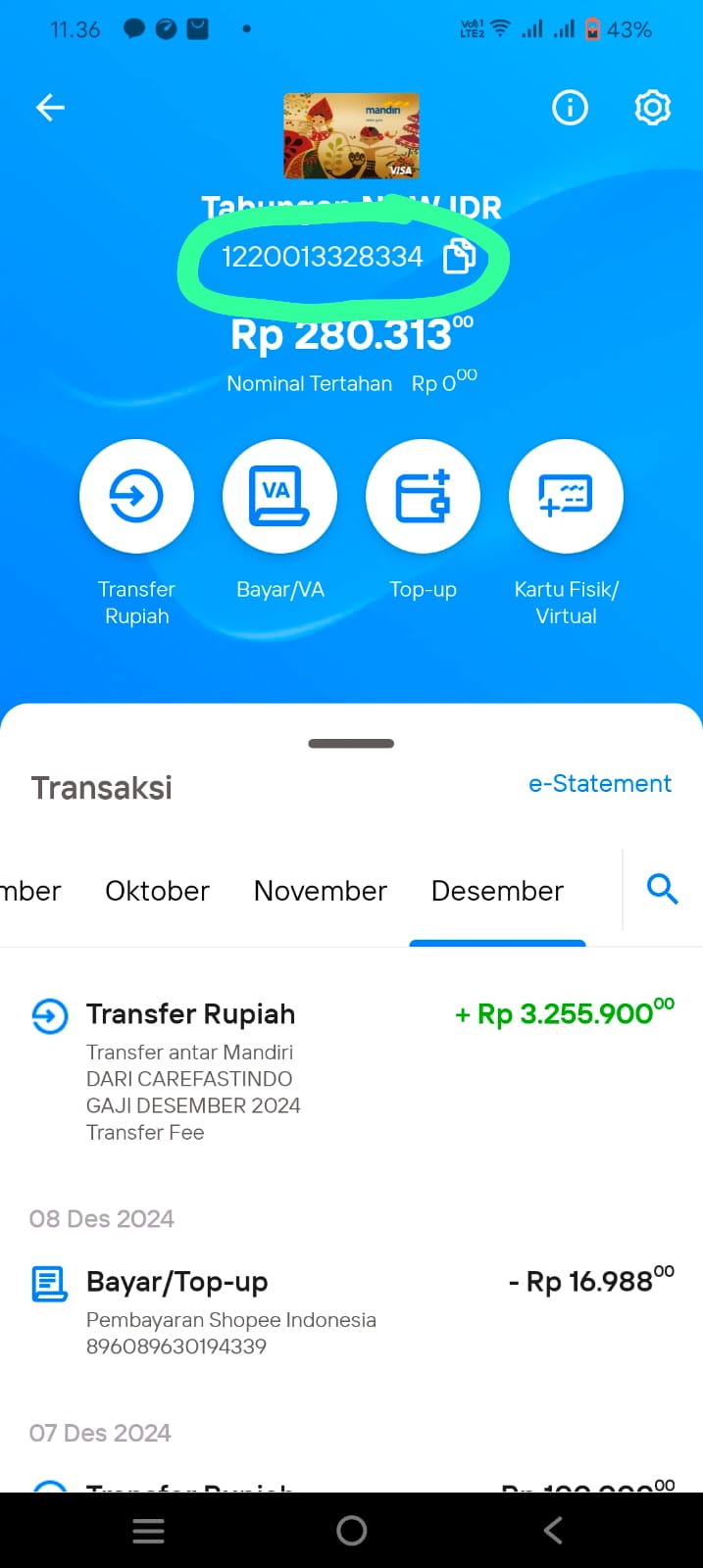This screenshot has height=1568, width=703.
Task: Switch to the November tab
Action: coord(321,891)
